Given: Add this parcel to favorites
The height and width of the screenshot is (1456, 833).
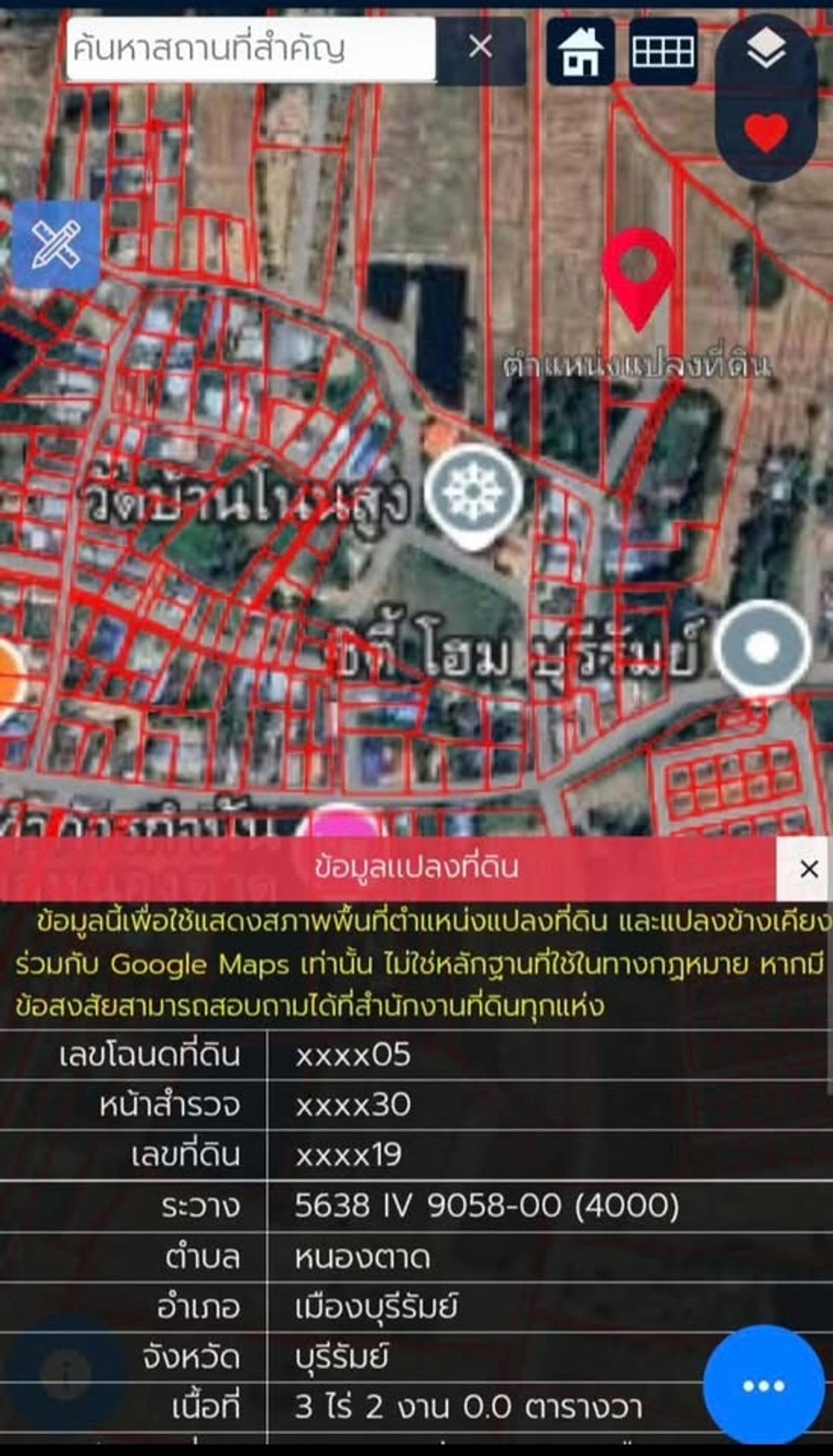Looking at the screenshot, I should point(766,132).
